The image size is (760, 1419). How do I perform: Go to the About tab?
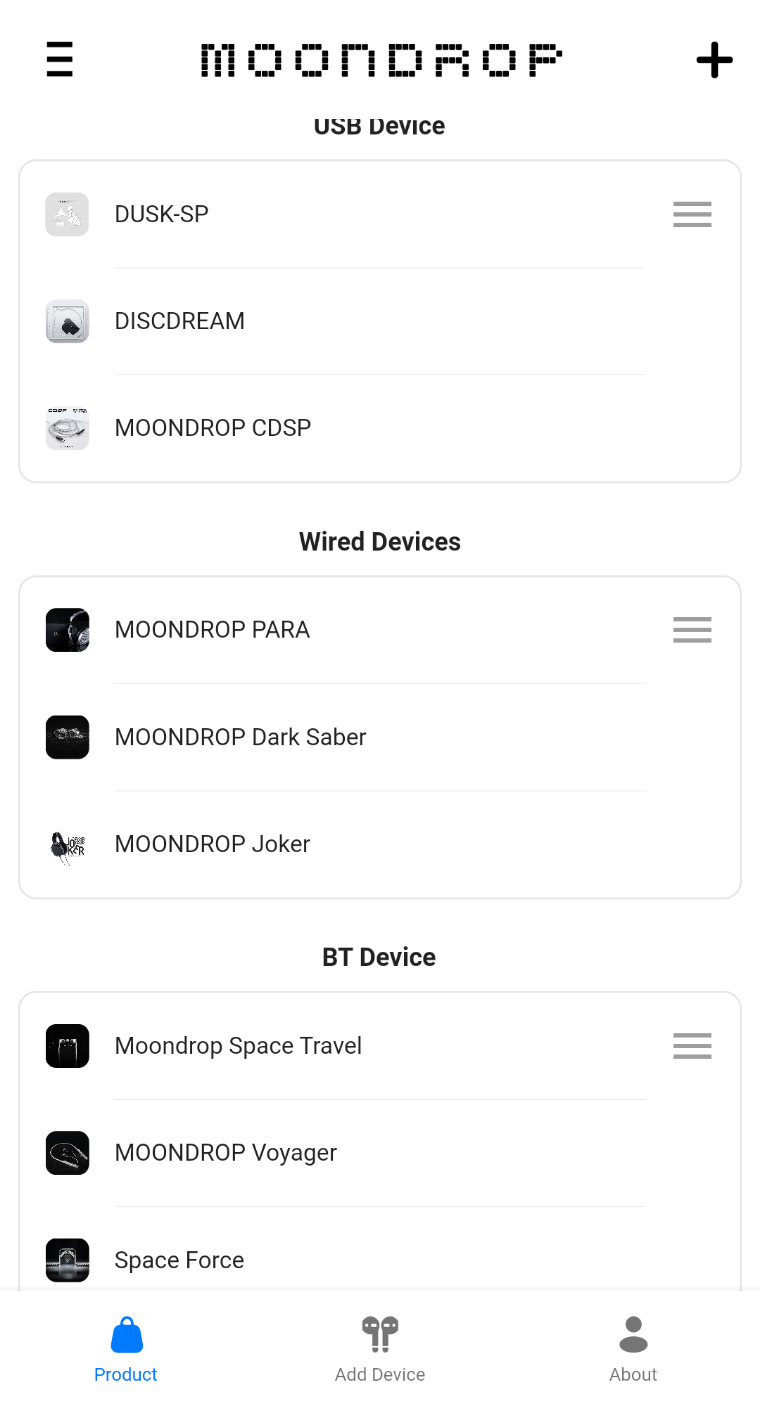point(633,1350)
